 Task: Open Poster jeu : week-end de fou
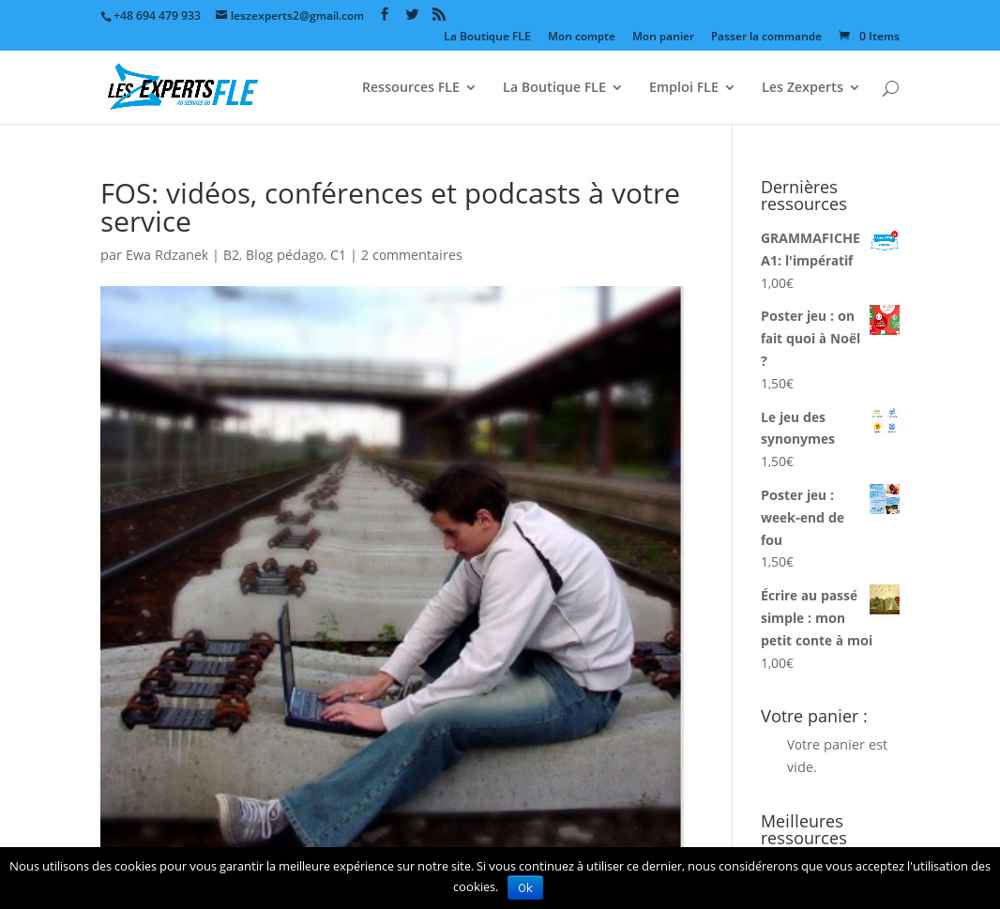[x=801, y=517]
